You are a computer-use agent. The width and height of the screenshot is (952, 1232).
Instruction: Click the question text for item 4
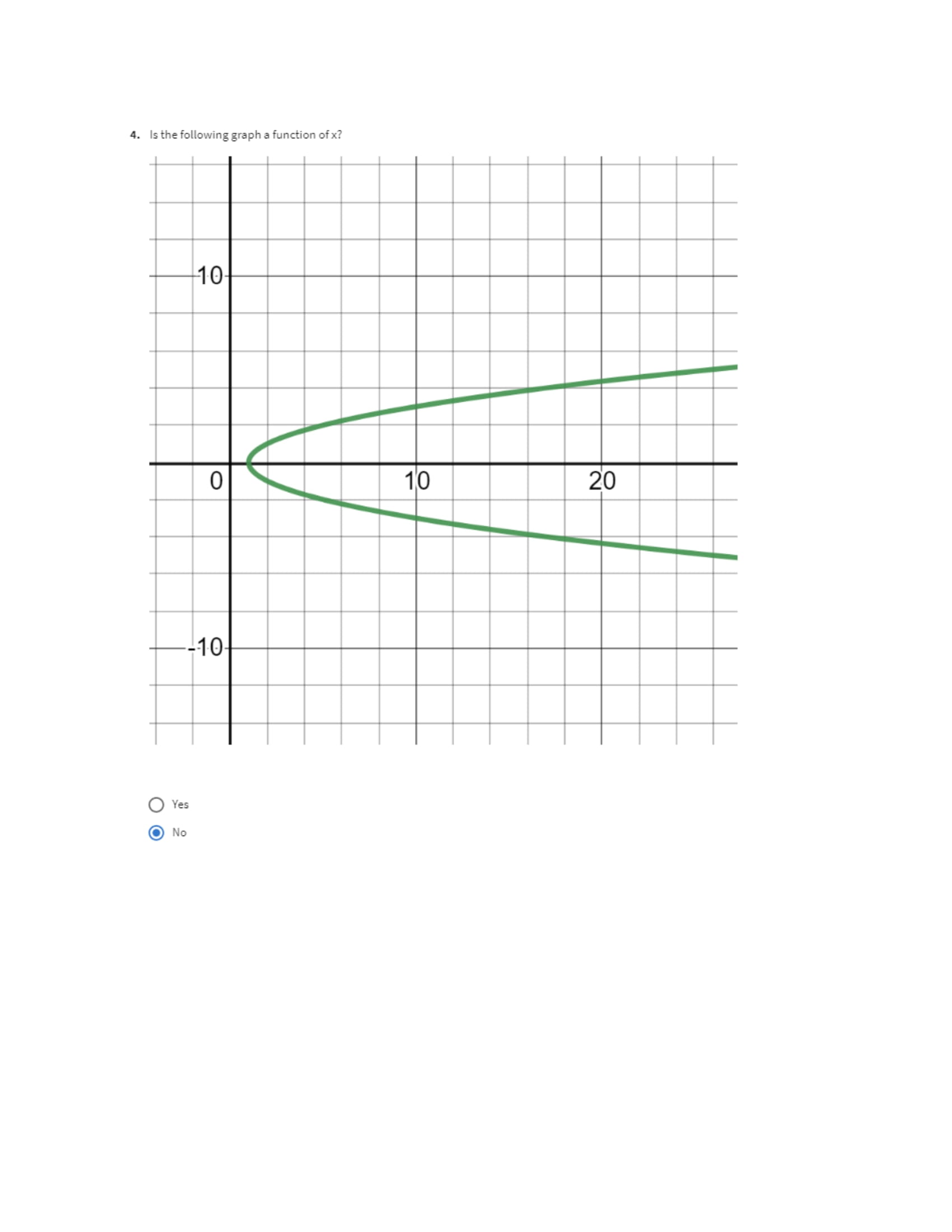coord(245,134)
